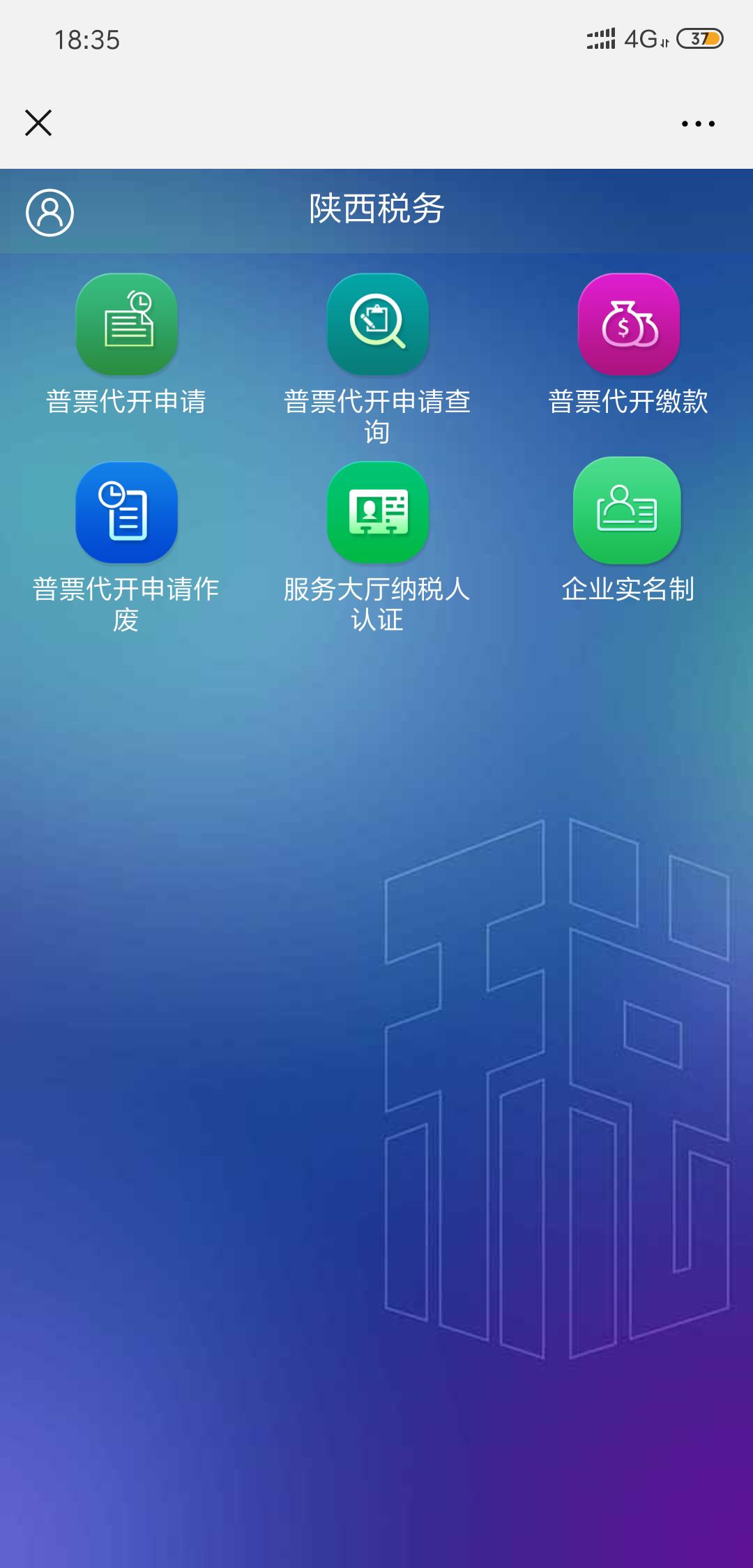Screen dimensions: 753x1568
Task: Tap the 4G network status indicator
Action: pos(644,40)
